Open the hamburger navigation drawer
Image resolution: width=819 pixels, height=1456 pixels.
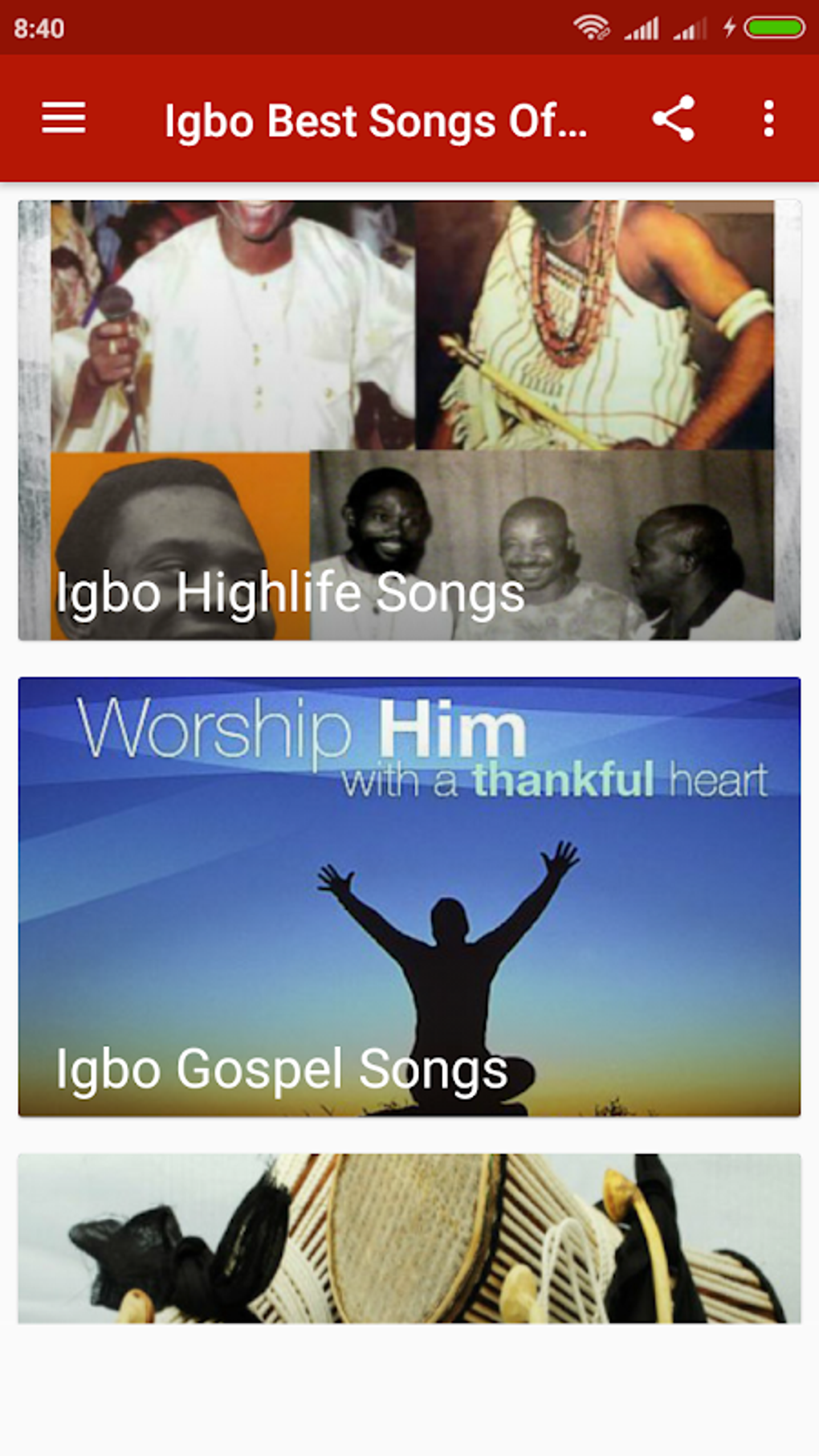tap(63, 119)
